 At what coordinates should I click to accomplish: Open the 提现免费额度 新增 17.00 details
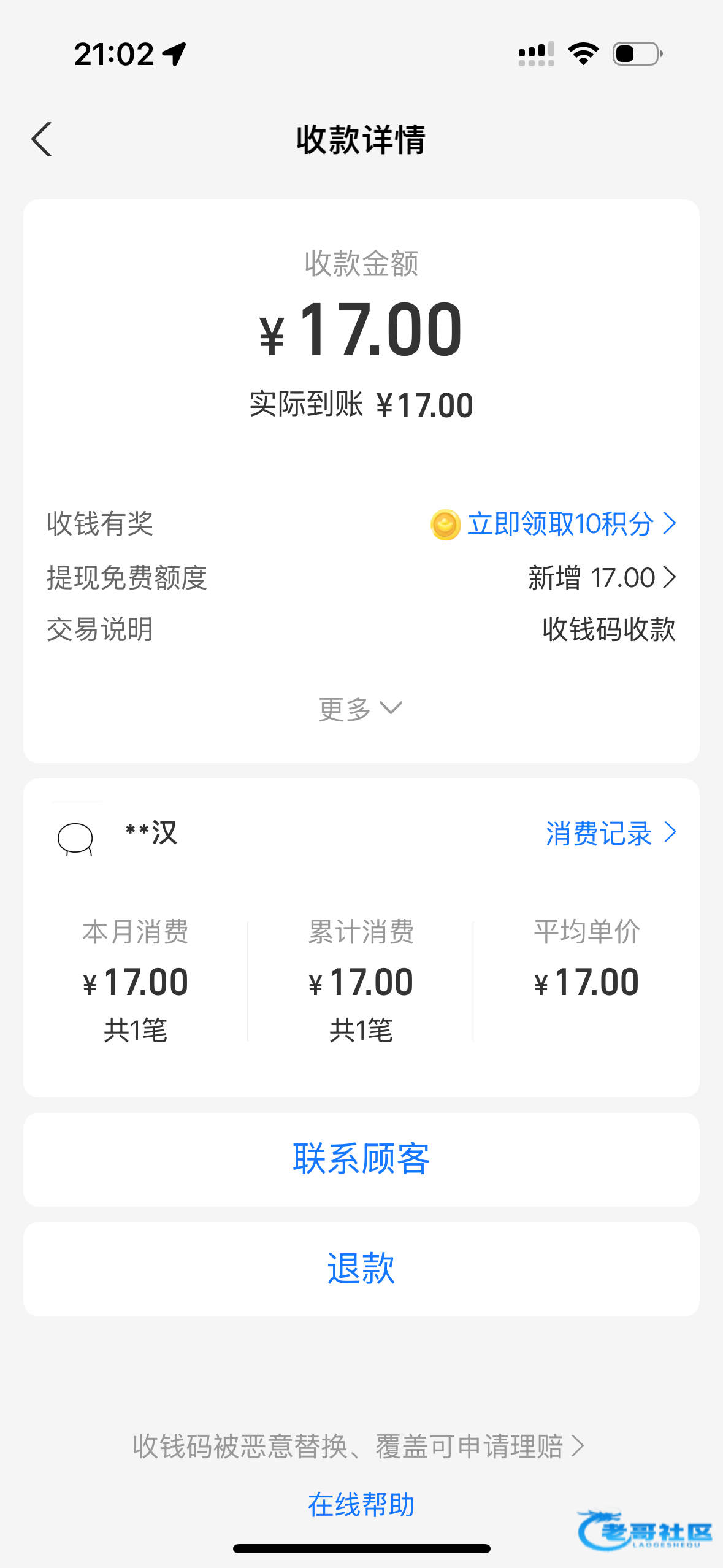602,578
